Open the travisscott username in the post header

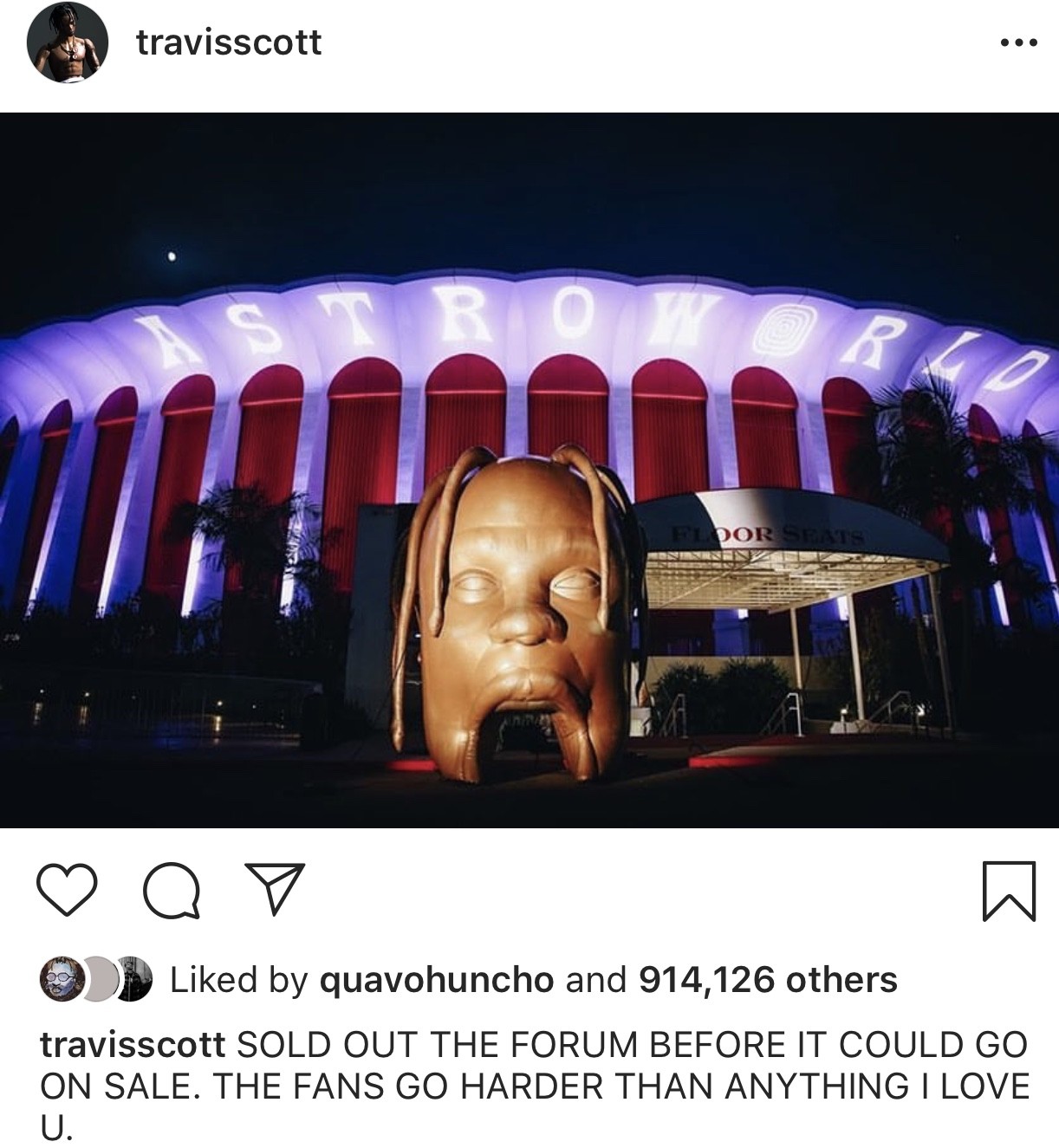[229, 42]
